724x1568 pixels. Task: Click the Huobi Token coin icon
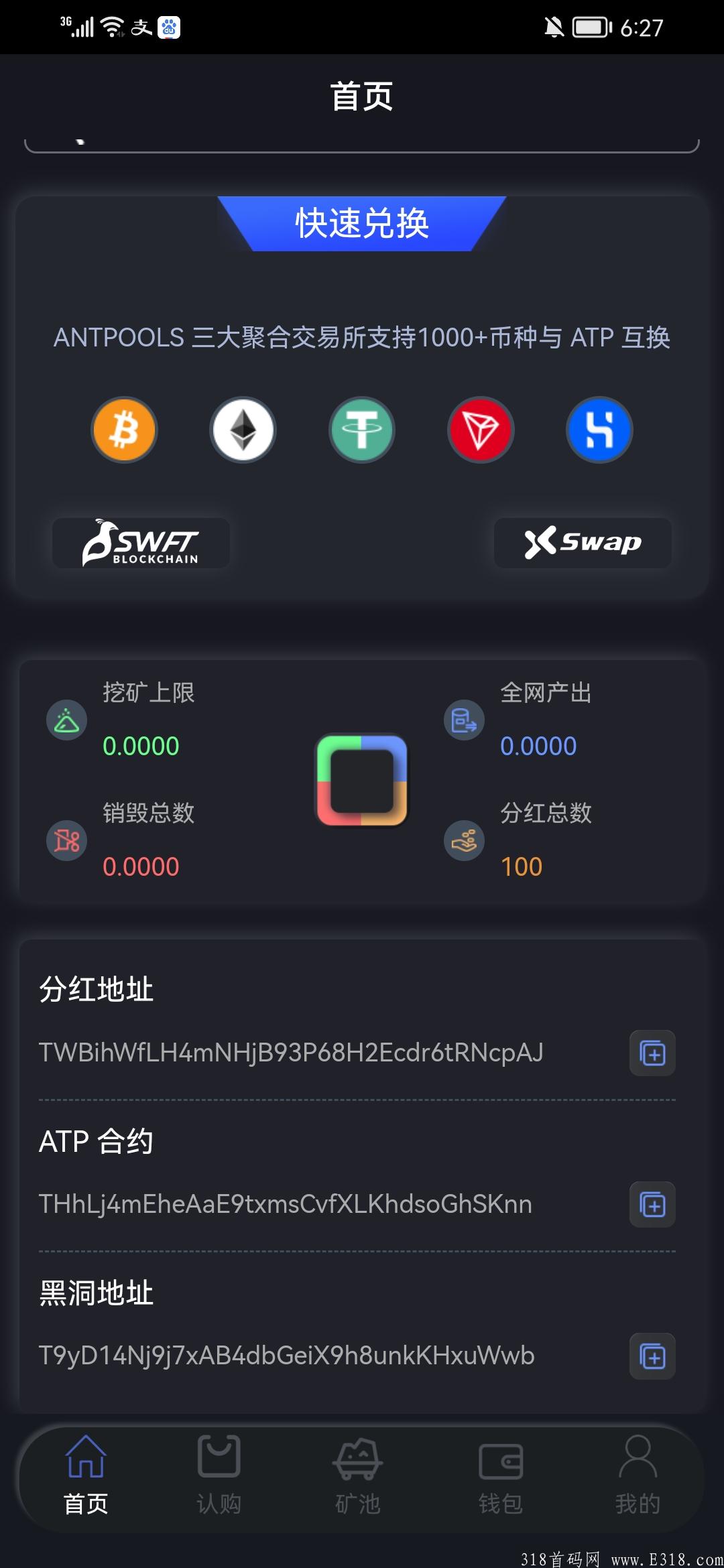[599, 430]
